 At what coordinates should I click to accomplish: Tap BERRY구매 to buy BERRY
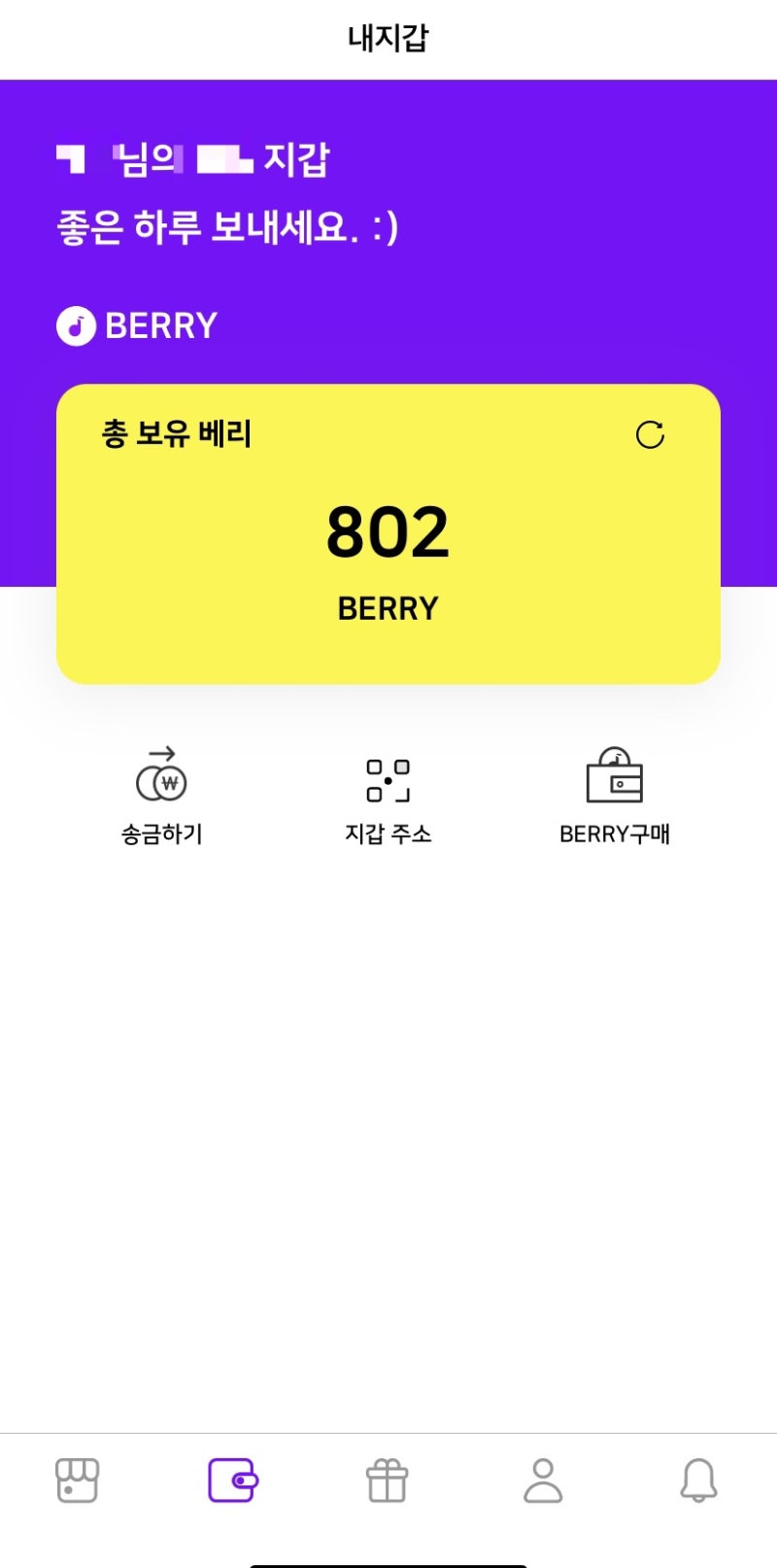(615, 834)
